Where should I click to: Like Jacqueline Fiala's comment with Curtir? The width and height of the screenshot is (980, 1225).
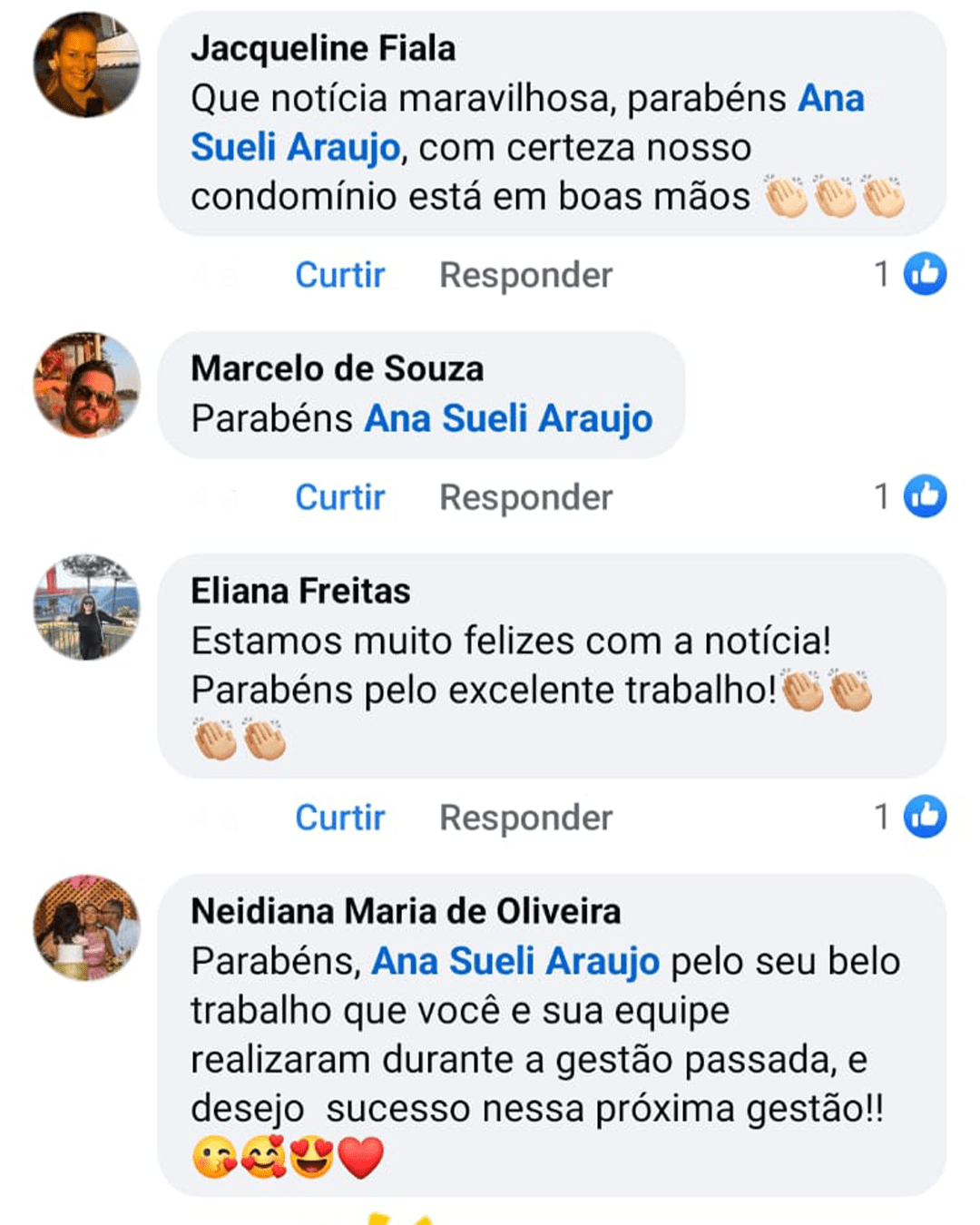pyautogui.click(x=339, y=275)
